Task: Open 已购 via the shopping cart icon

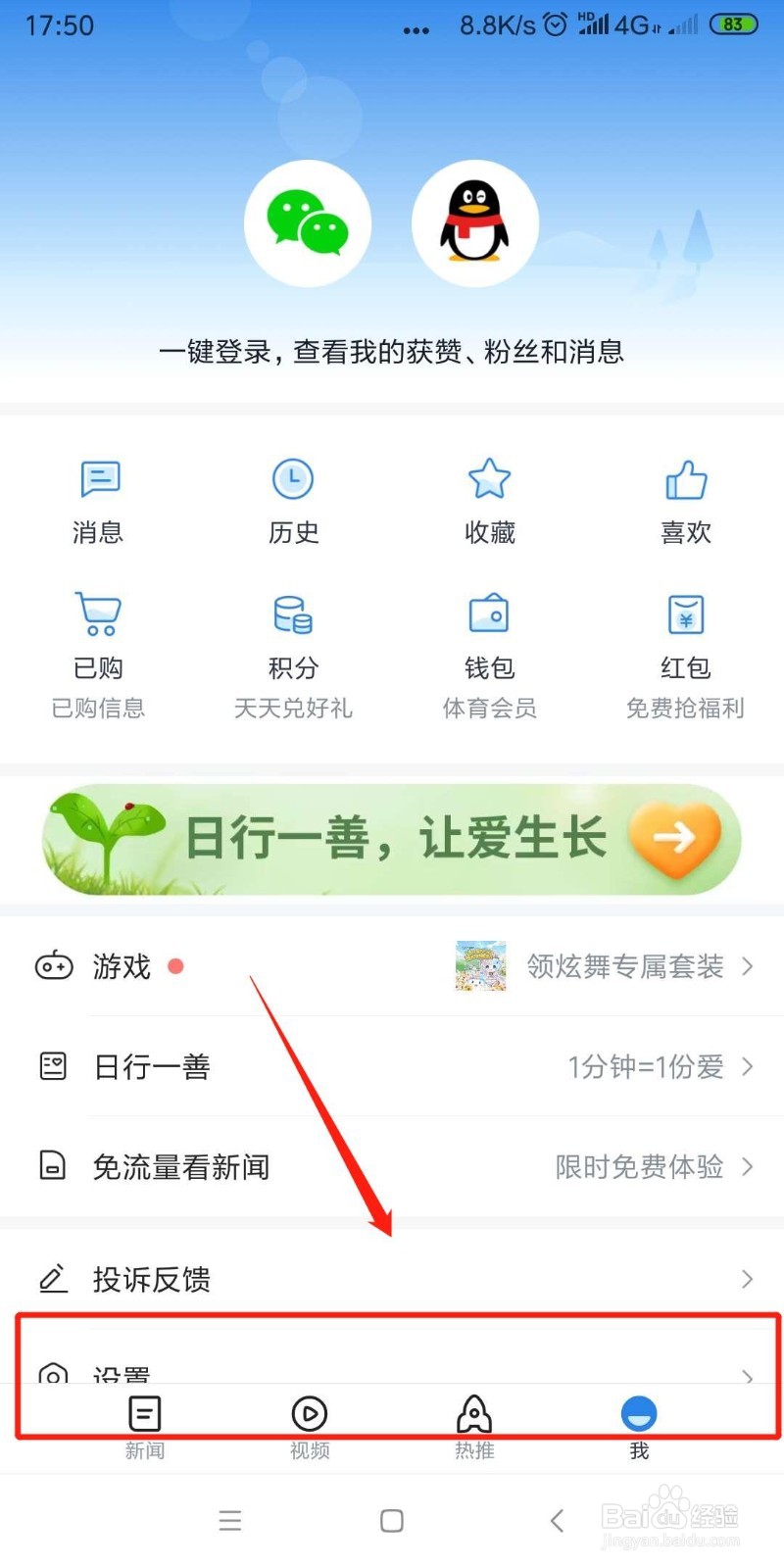Action: tap(98, 615)
